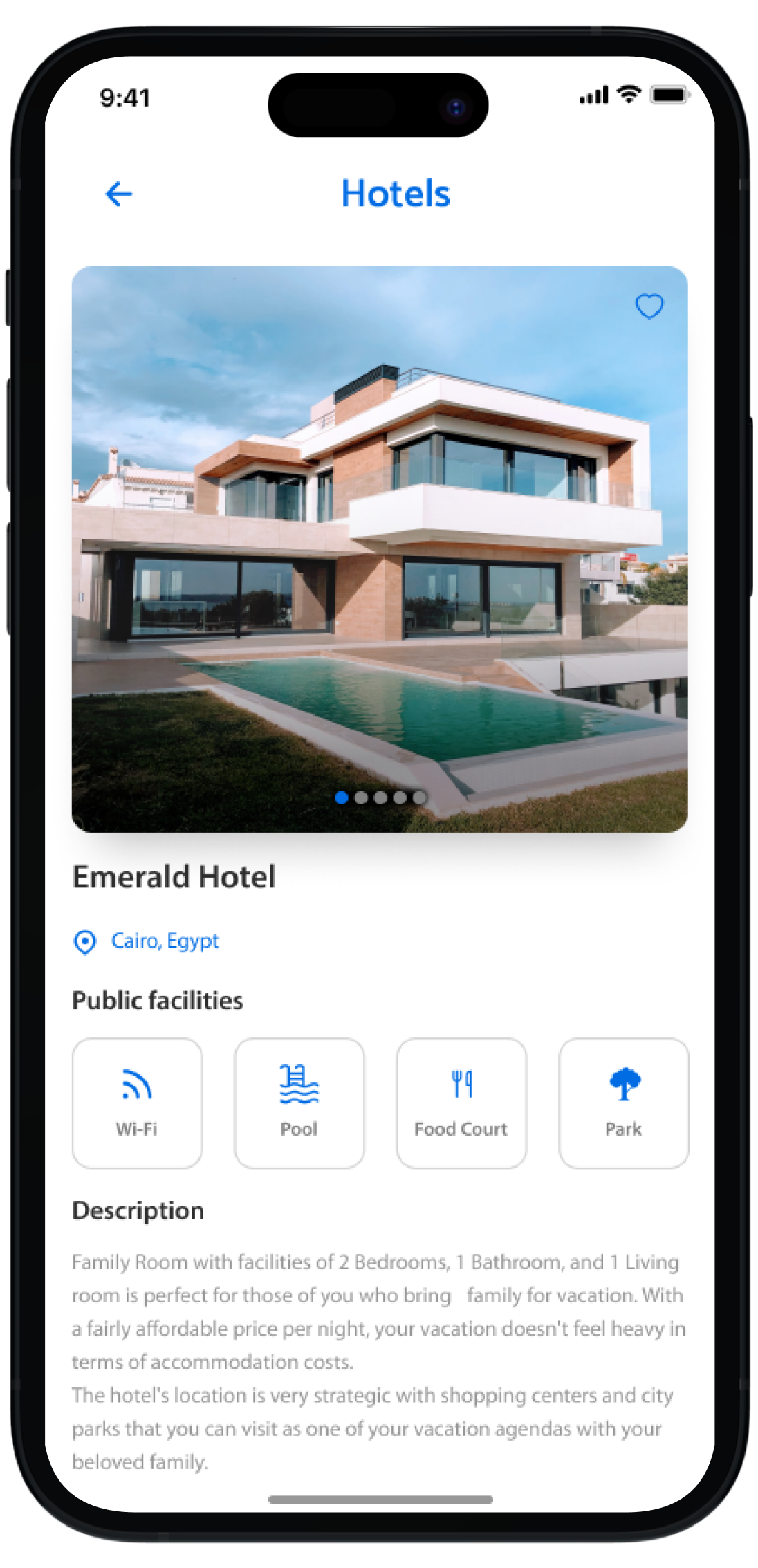Select the Pool facility card
Screen dimensions: 758x1568
point(299,1103)
